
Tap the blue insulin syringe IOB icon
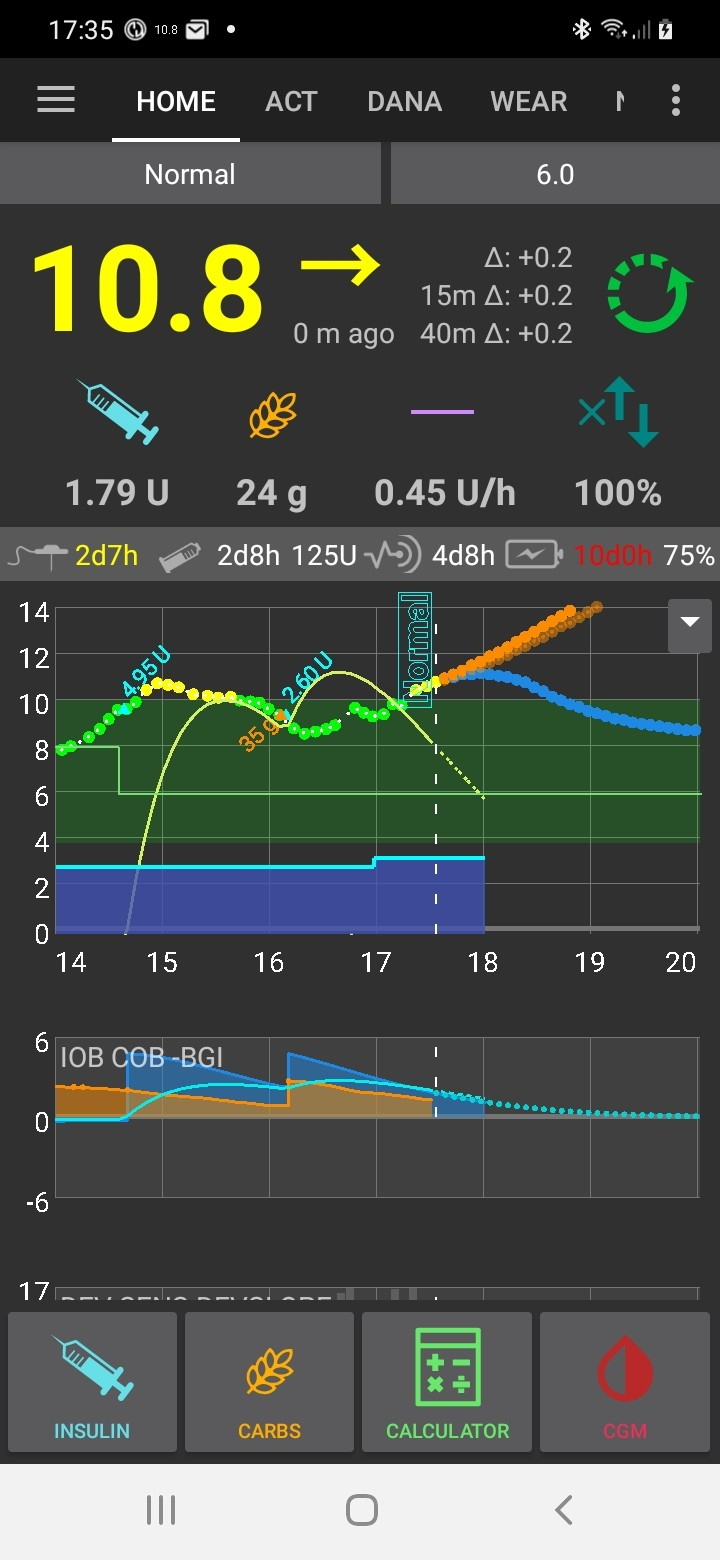click(116, 414)
